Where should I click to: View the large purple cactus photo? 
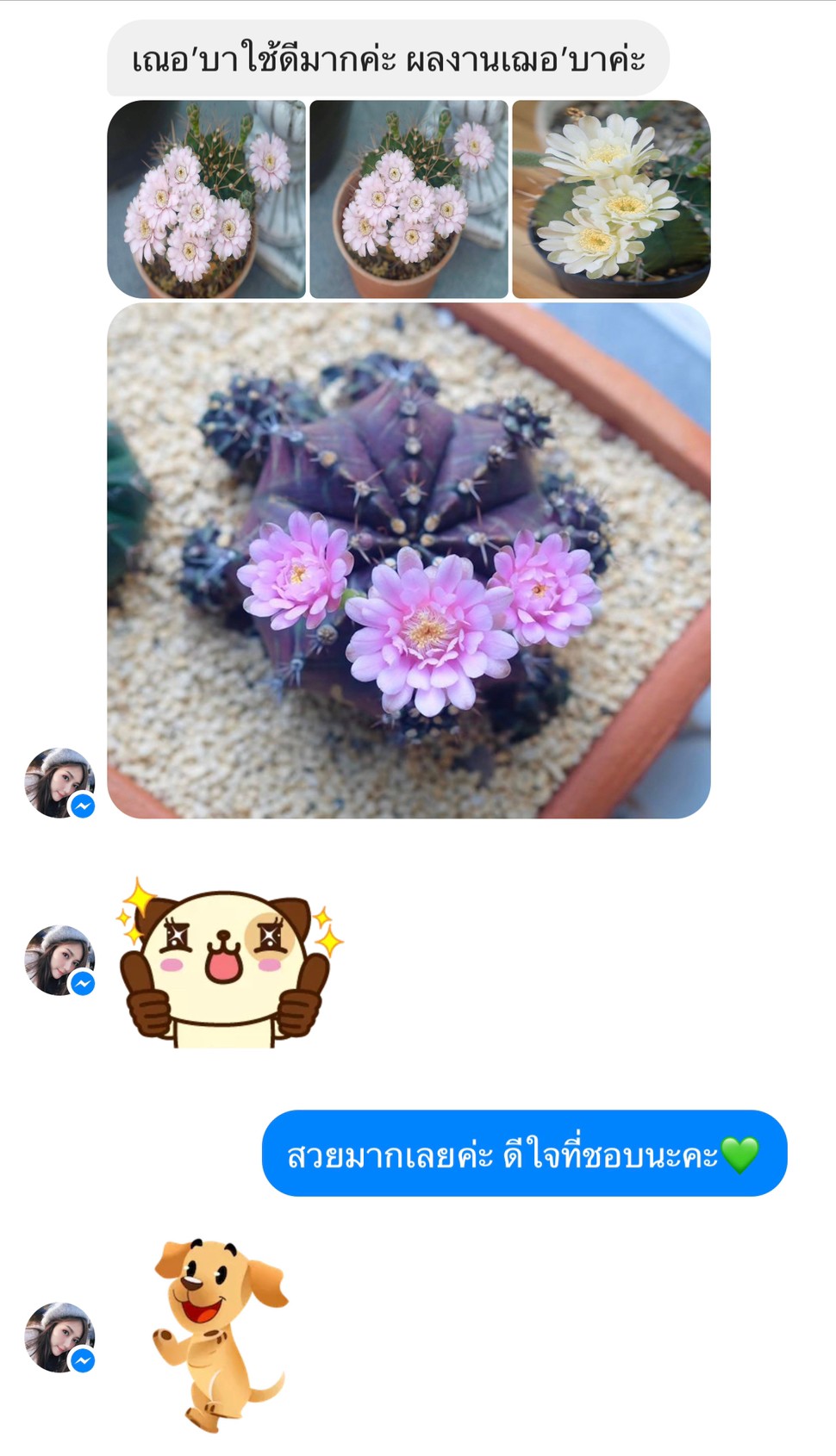(x=409, y=560)
